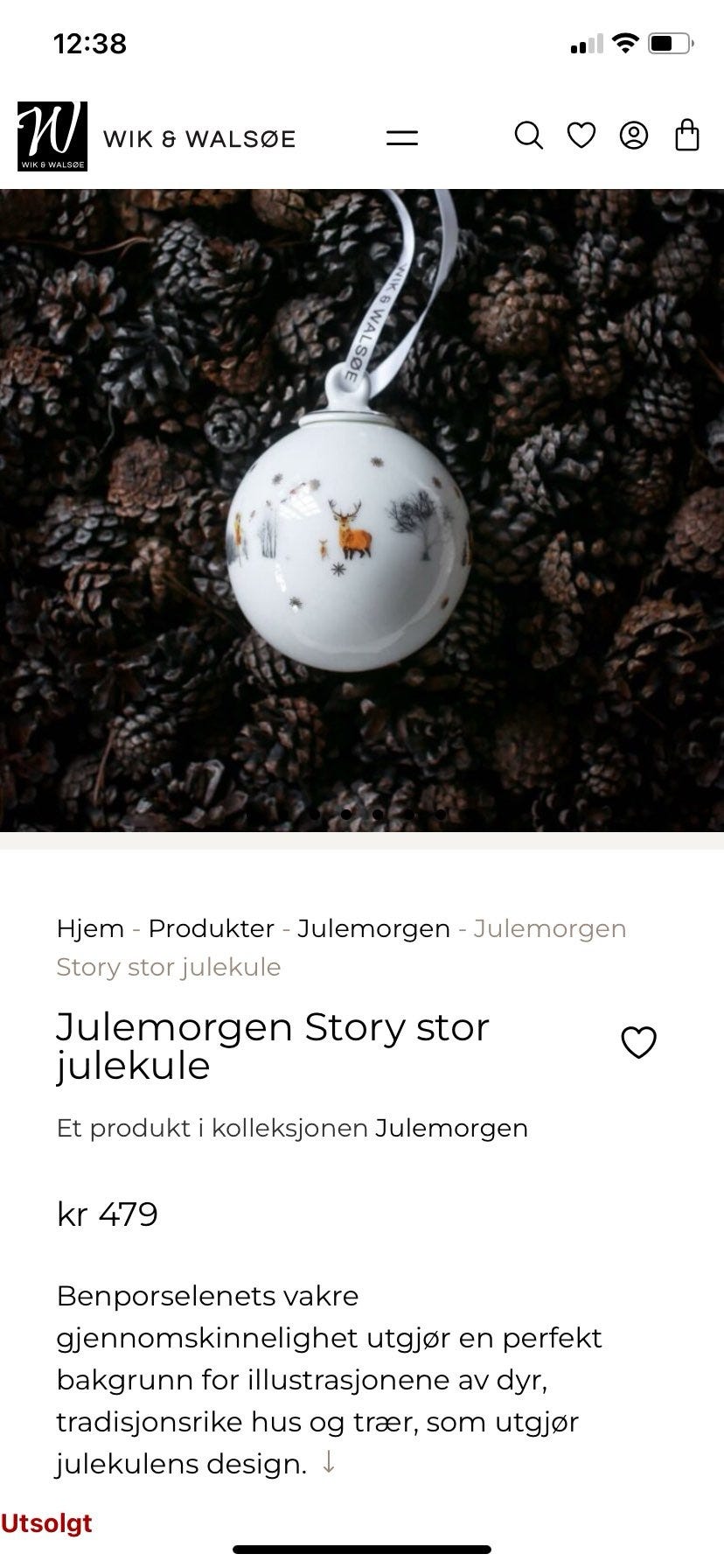Open the Julemorgen collection link

pos(449,1128)
